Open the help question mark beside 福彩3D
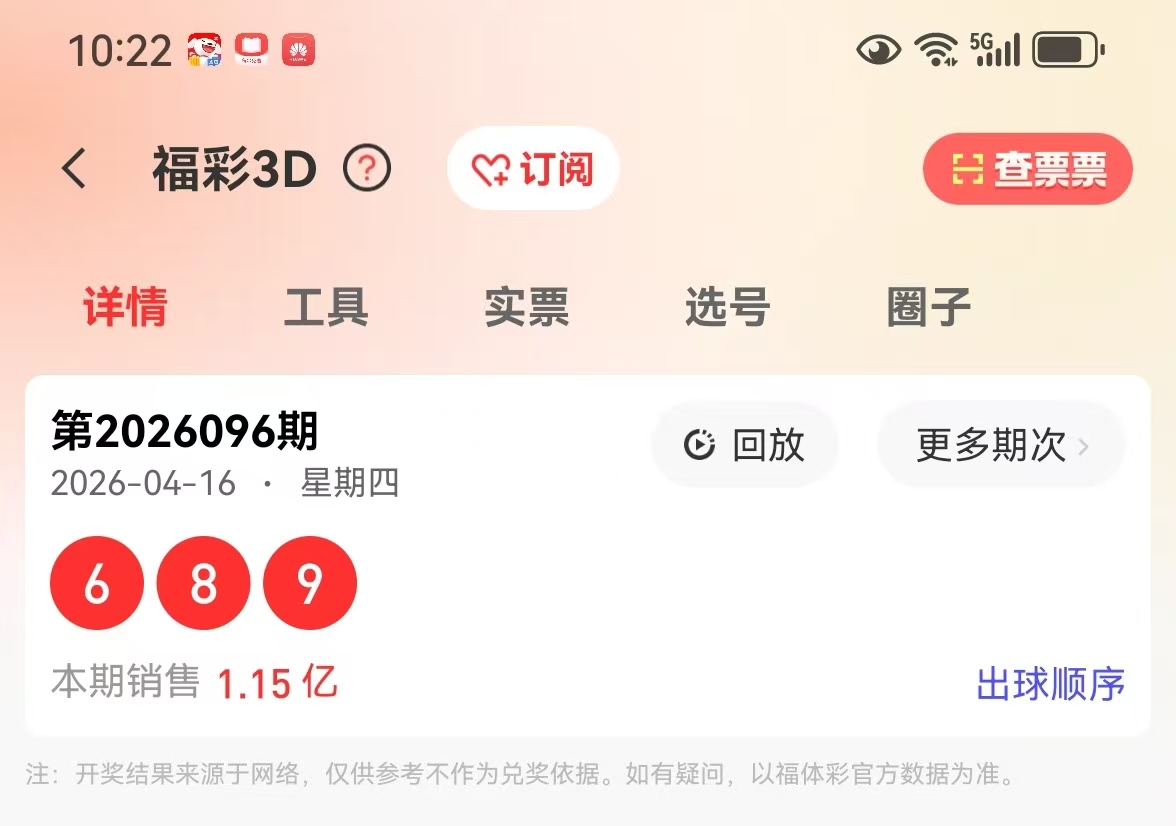Viewport: 1176px width, 826px height. click(x=367, y=170)
